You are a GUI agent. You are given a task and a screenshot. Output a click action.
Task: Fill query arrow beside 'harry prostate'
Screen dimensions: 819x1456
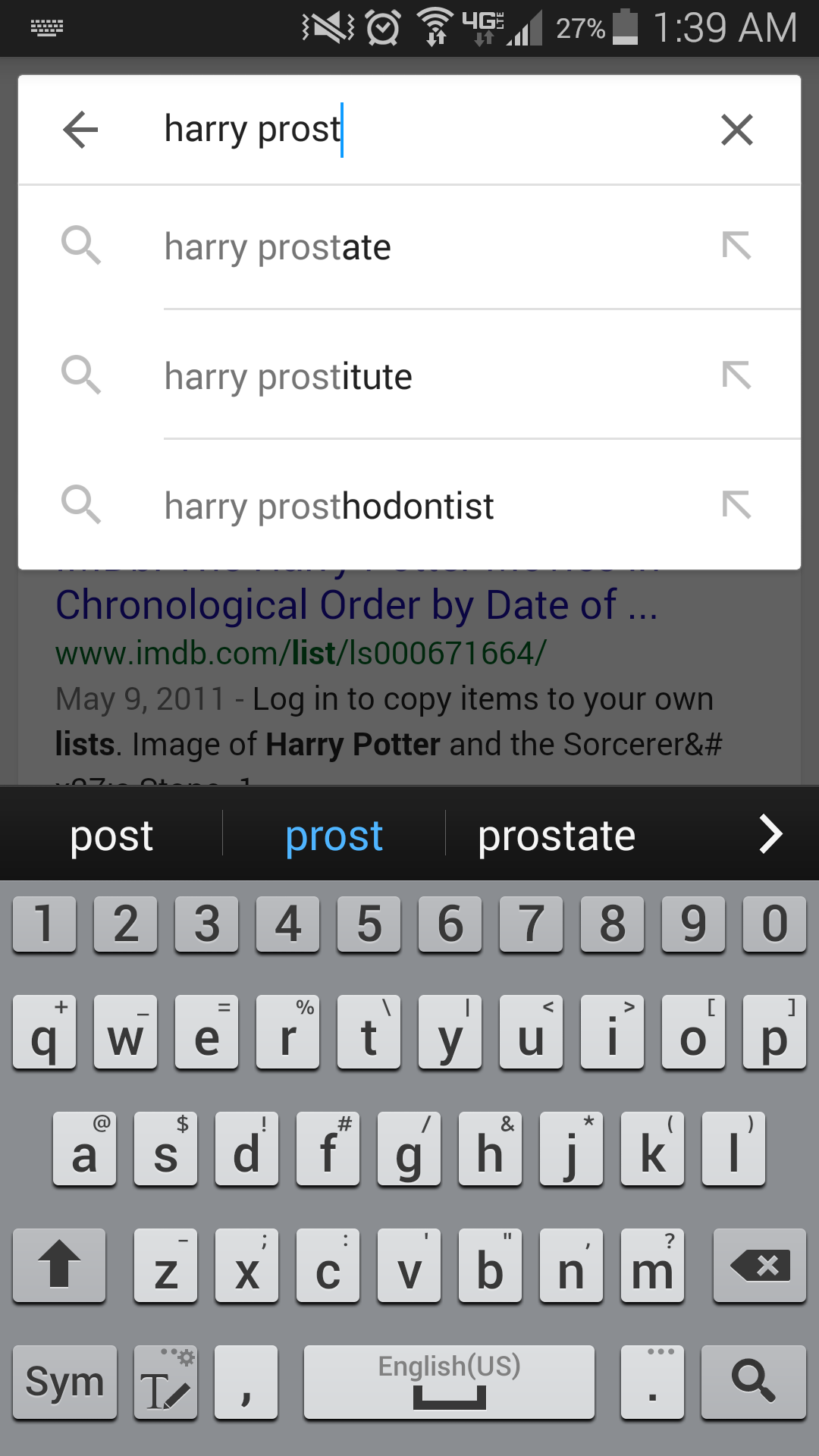click(x=736, y=246)
